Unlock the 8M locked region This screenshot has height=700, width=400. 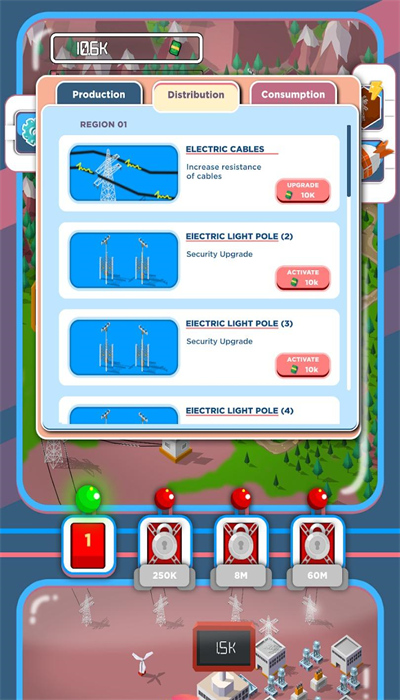click(241, 551)
